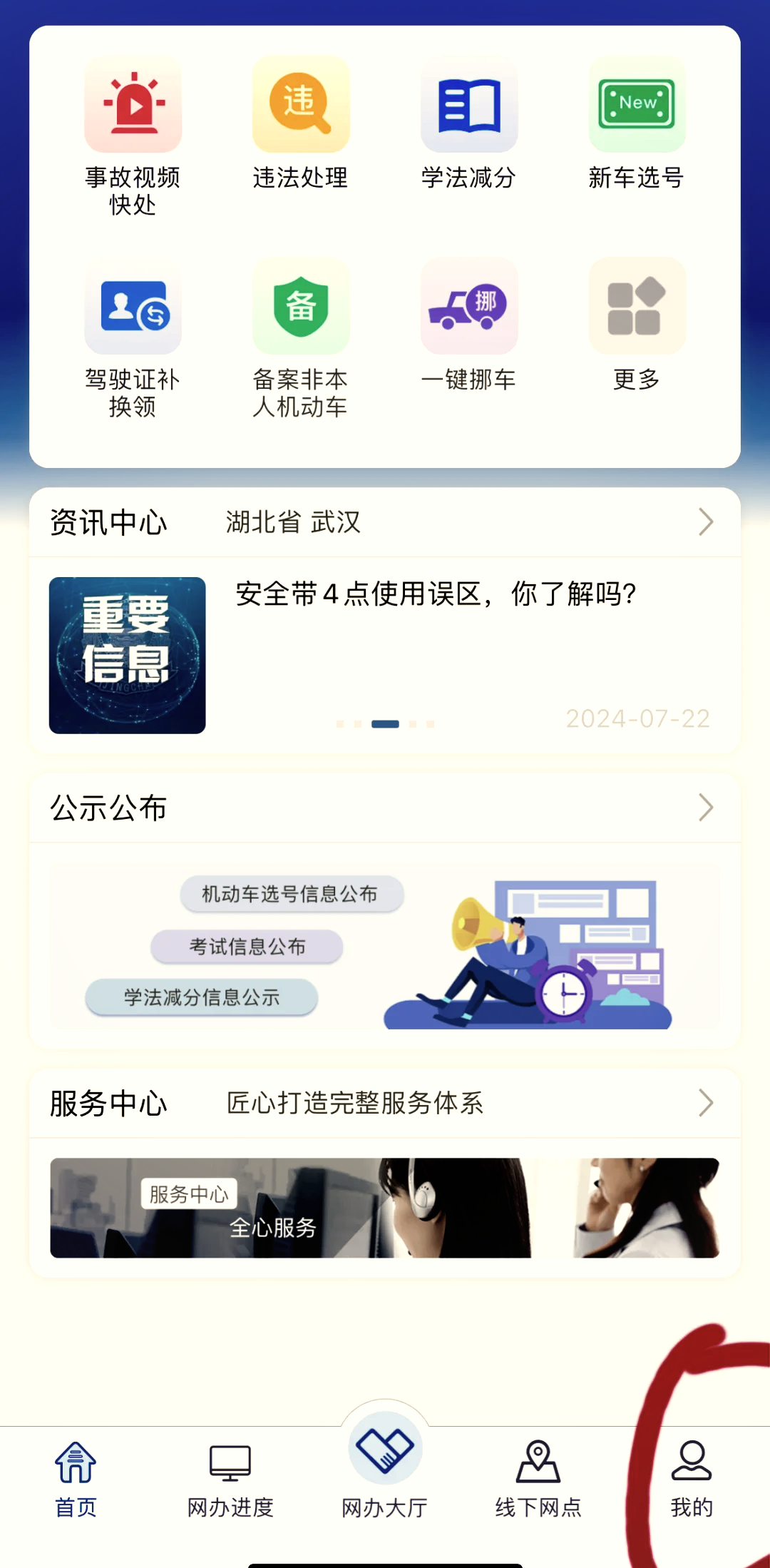This screenshot has height=1568, width=770.
Task: Select the 违法处理 violation handling icon
Action: (300, 106)
